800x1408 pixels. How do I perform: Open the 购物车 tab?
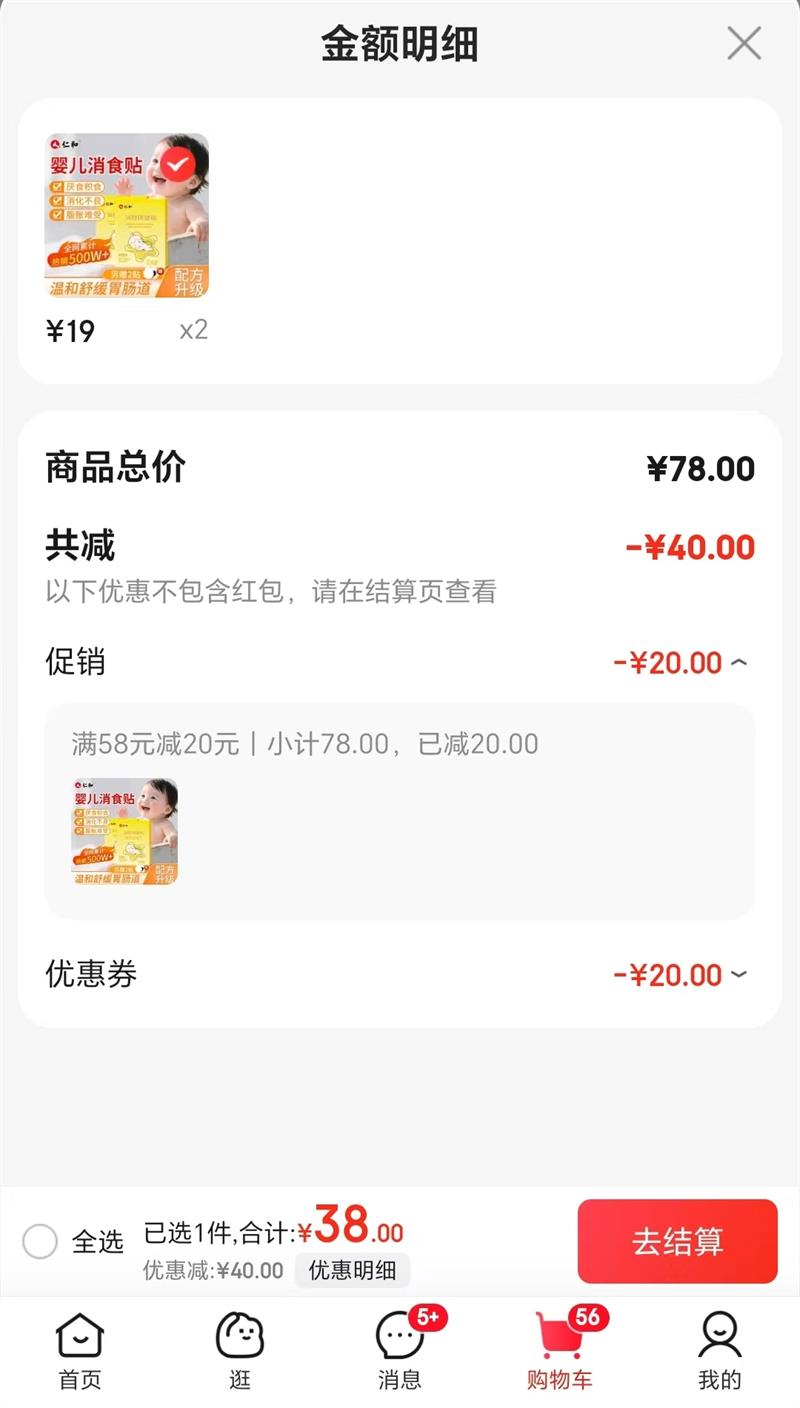[x=560, y=1352]
